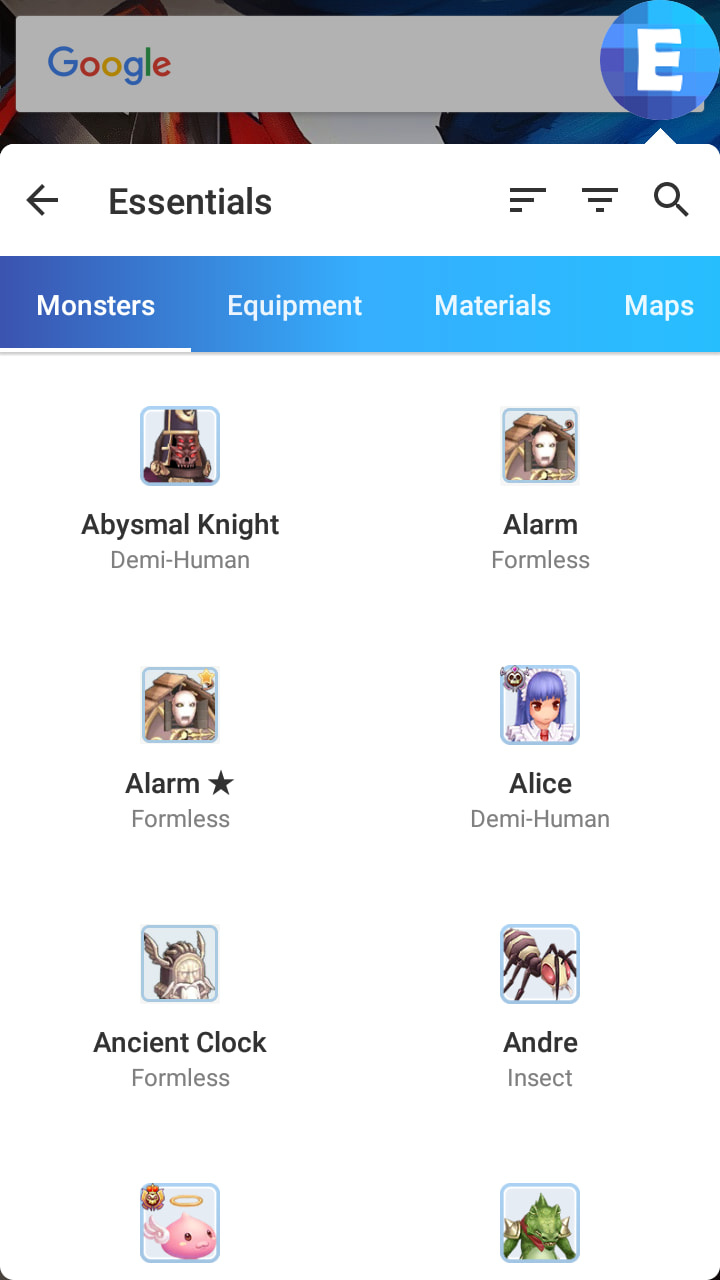Select the Monsters tab
The width and height of the screenshot is (720, 1280).
coord(96,305)
